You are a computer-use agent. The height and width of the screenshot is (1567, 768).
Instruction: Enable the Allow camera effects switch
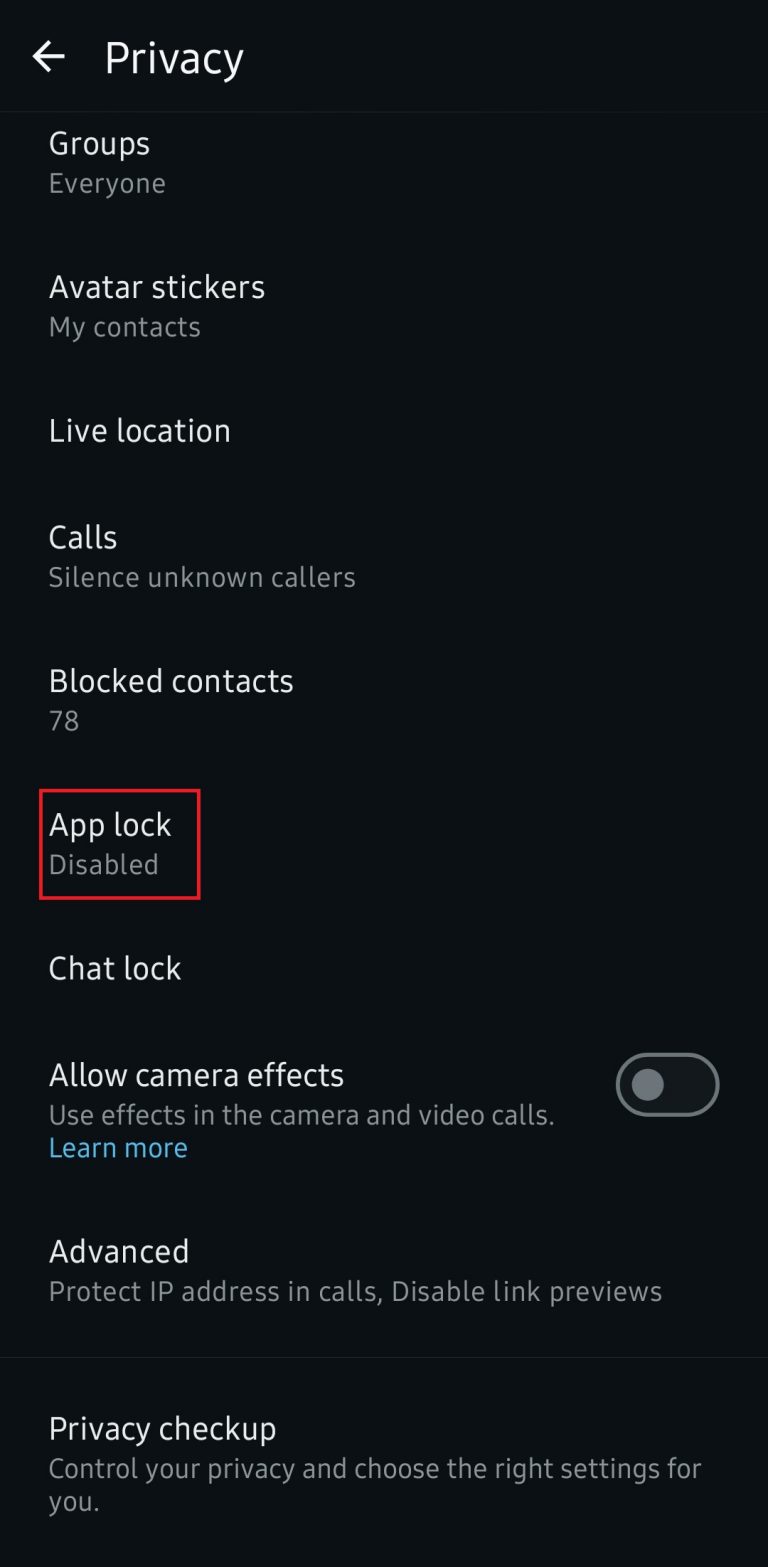pos(667,1084)
